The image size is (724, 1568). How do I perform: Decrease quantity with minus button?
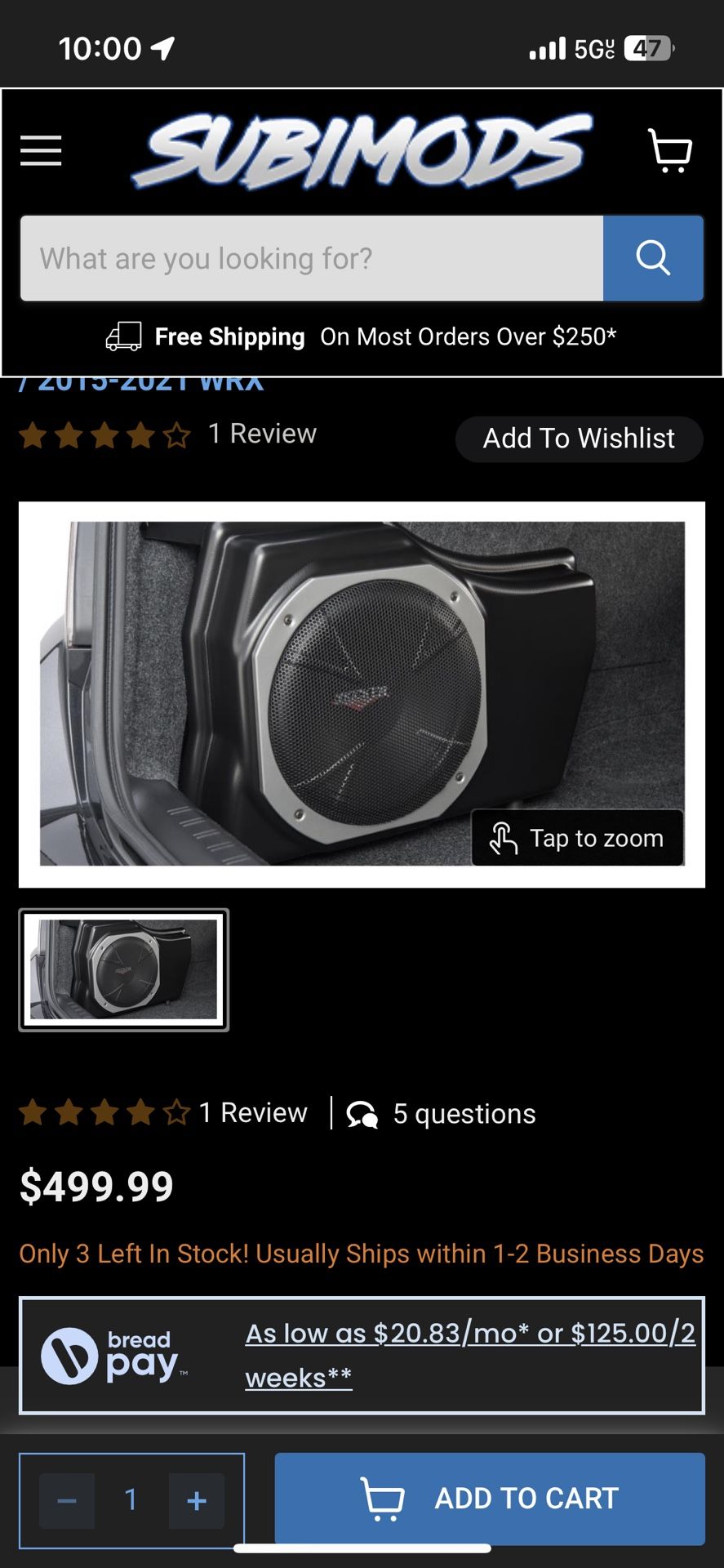coord(67,1500)
